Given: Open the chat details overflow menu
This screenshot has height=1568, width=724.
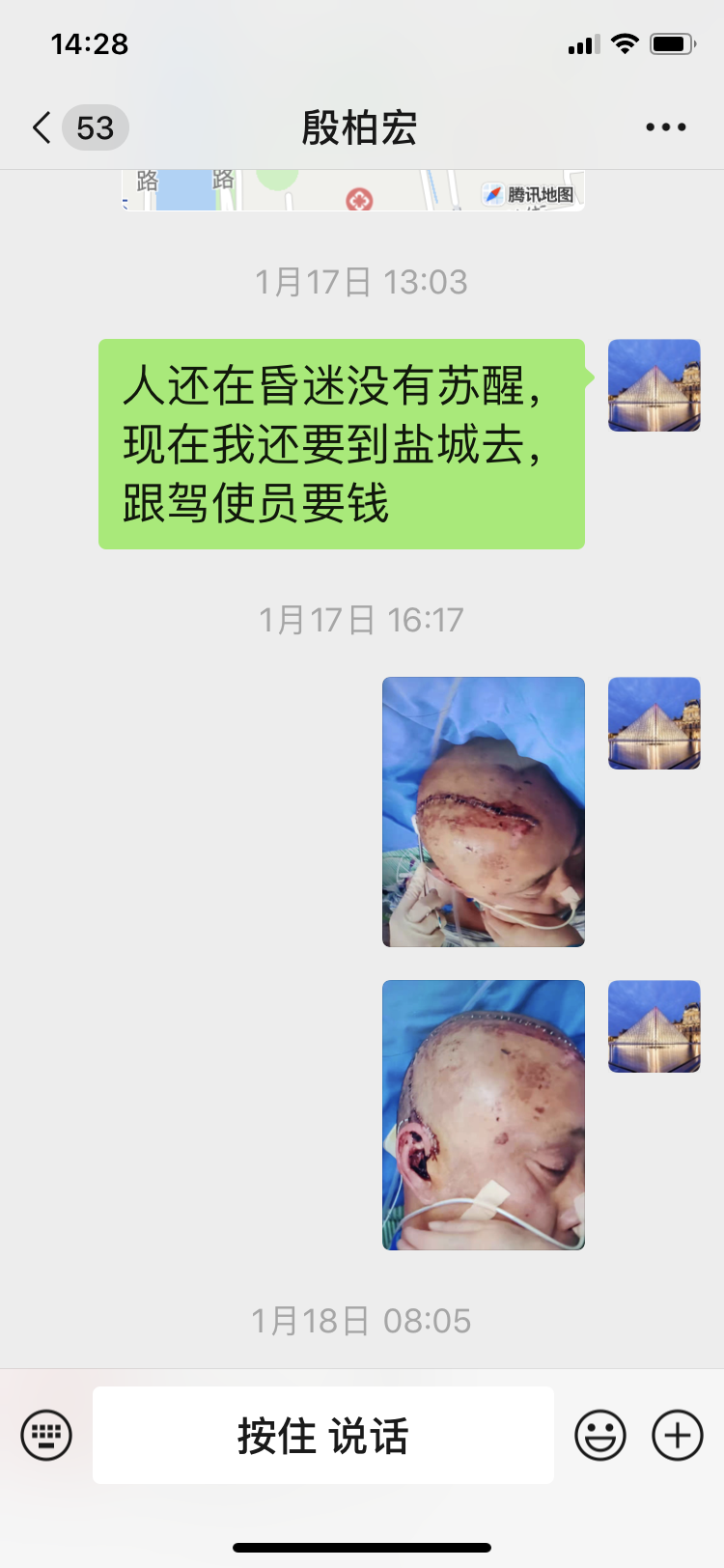Looking at the screenshot, I should [665, 127].
